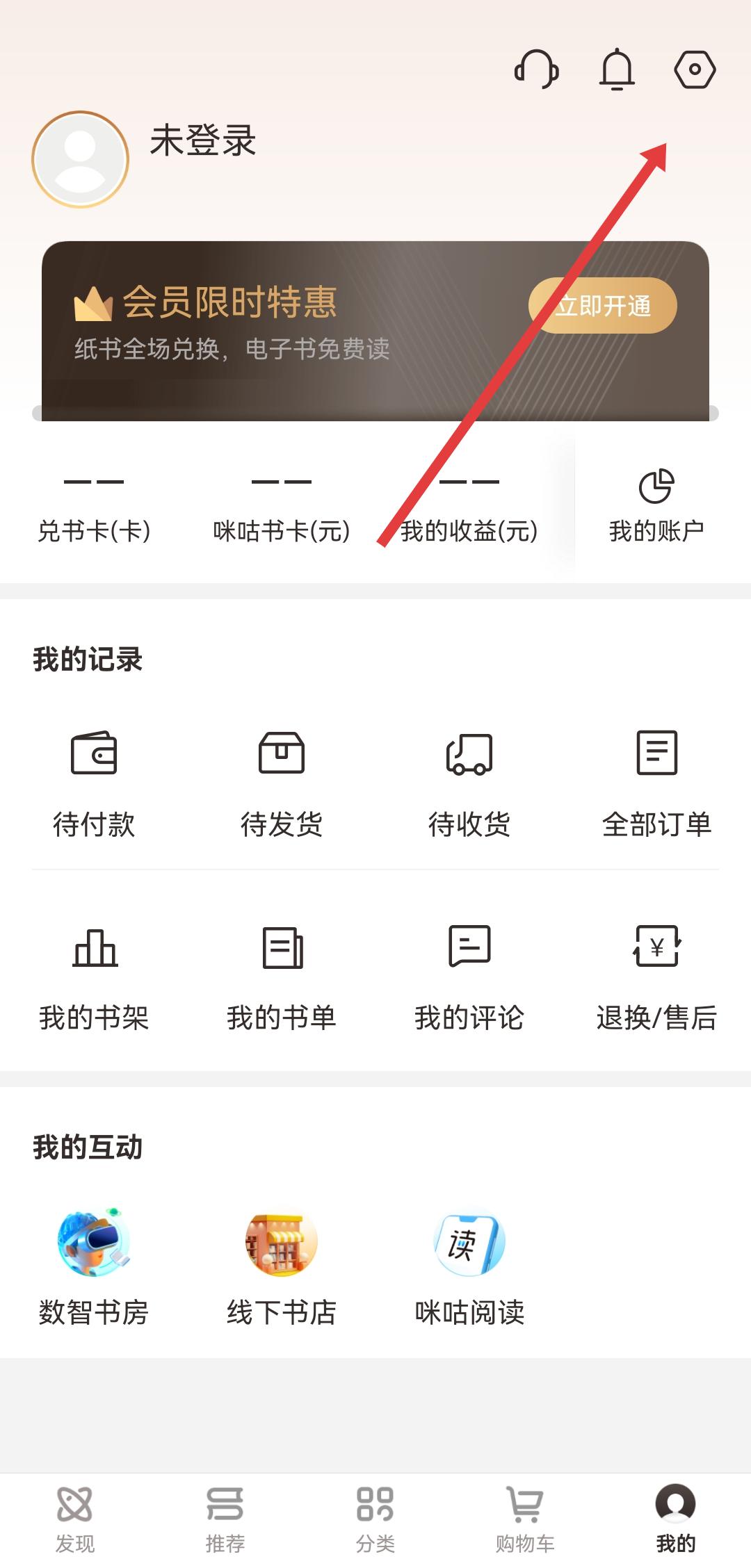Viewport: 751px width, 1568px height.
Task: Open settings hexagon icon
Action: [x=695, y=70]
